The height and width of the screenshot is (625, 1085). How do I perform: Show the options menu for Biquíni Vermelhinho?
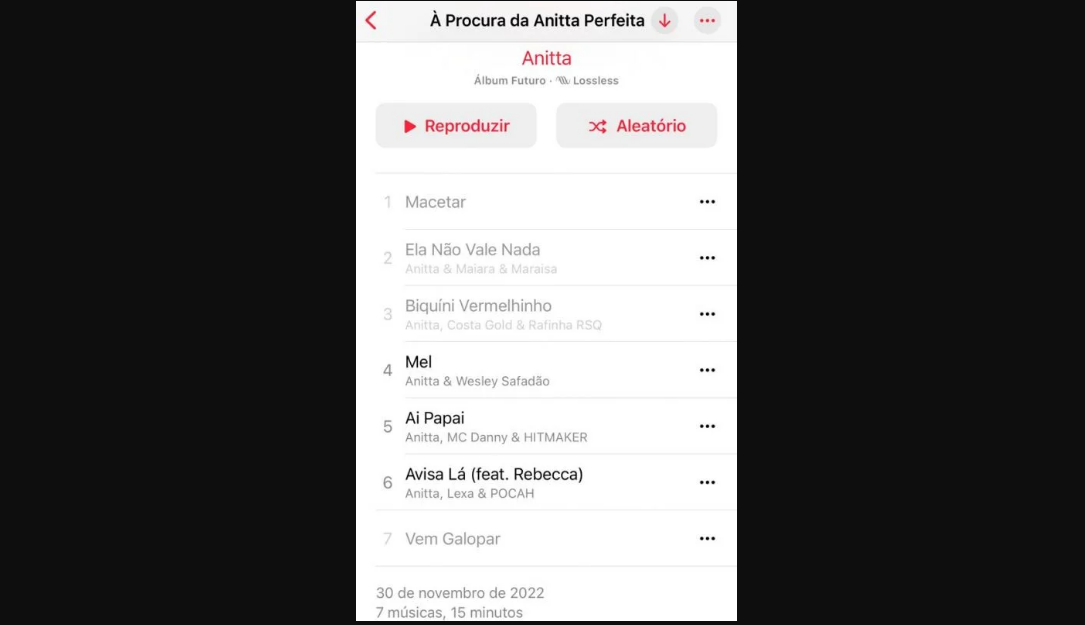pos(707,314)
